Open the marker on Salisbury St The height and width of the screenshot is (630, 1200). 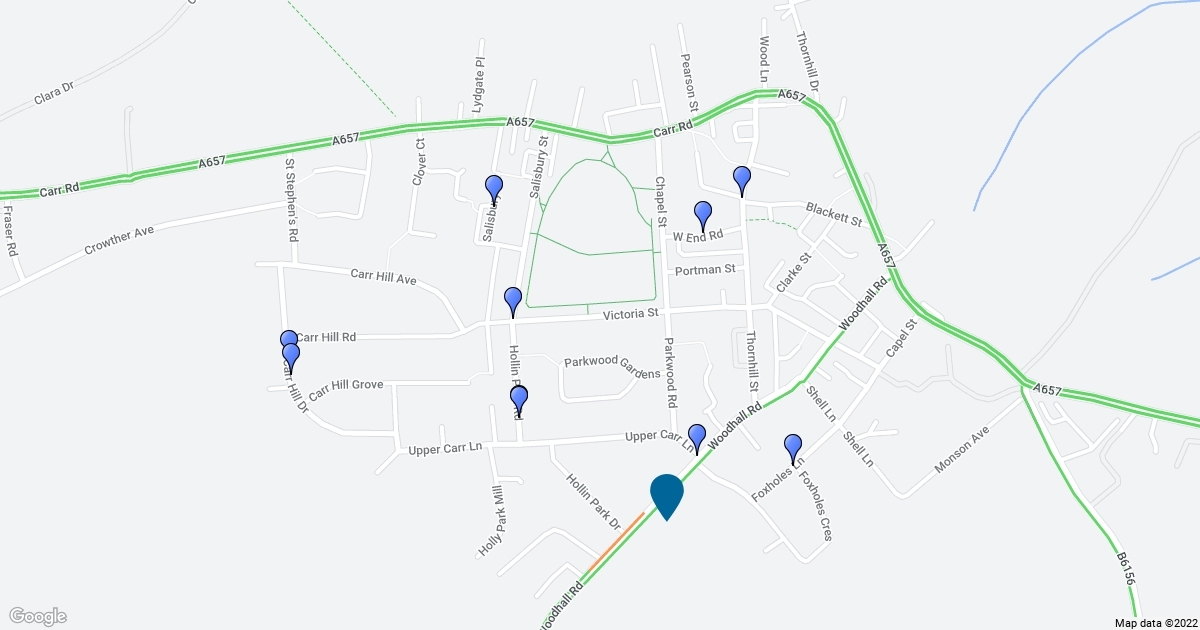(x=493, y=187)
